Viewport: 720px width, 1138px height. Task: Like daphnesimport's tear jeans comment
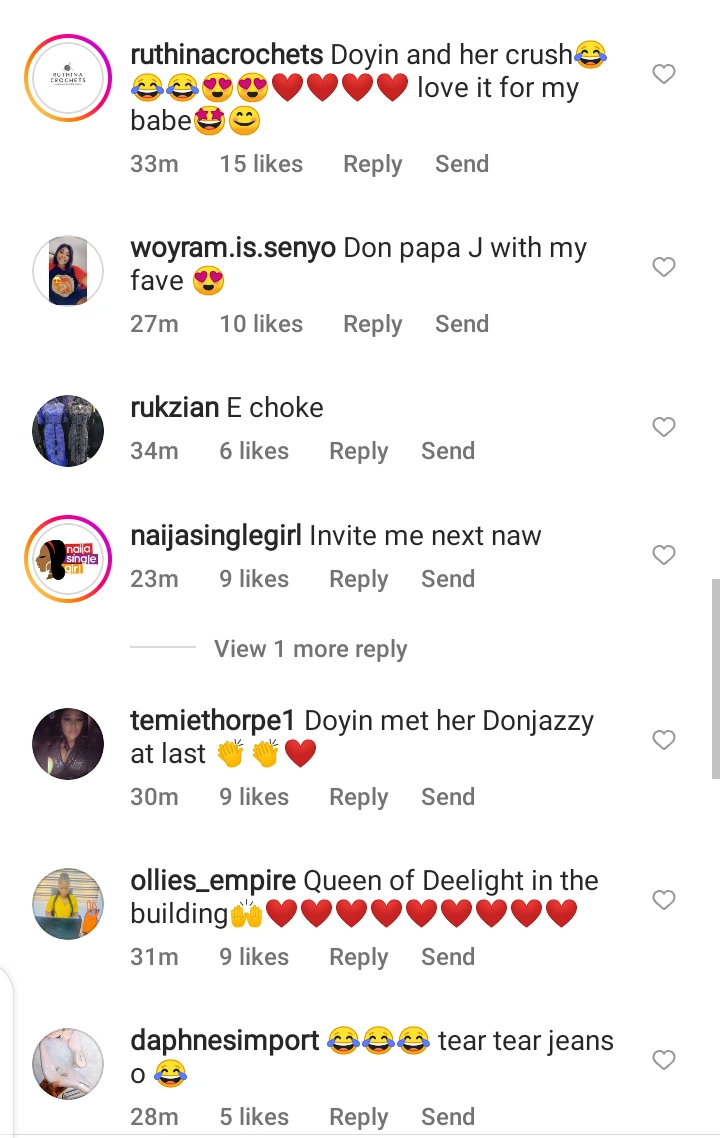click(664, 1060)
